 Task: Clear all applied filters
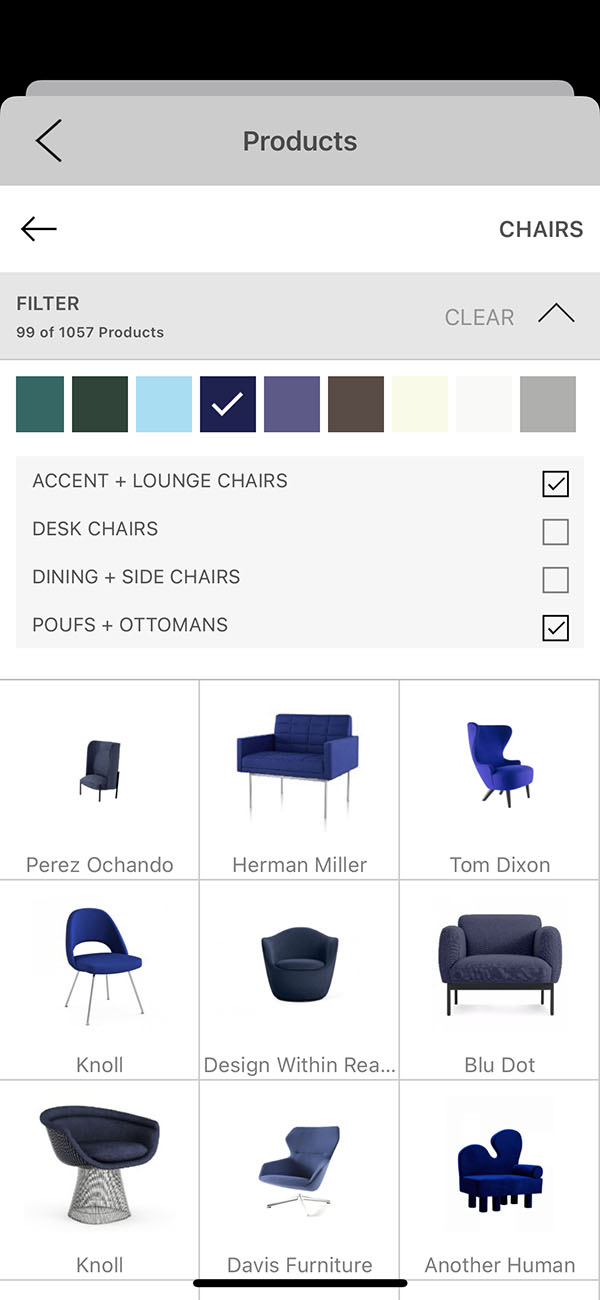pos(479,317)
